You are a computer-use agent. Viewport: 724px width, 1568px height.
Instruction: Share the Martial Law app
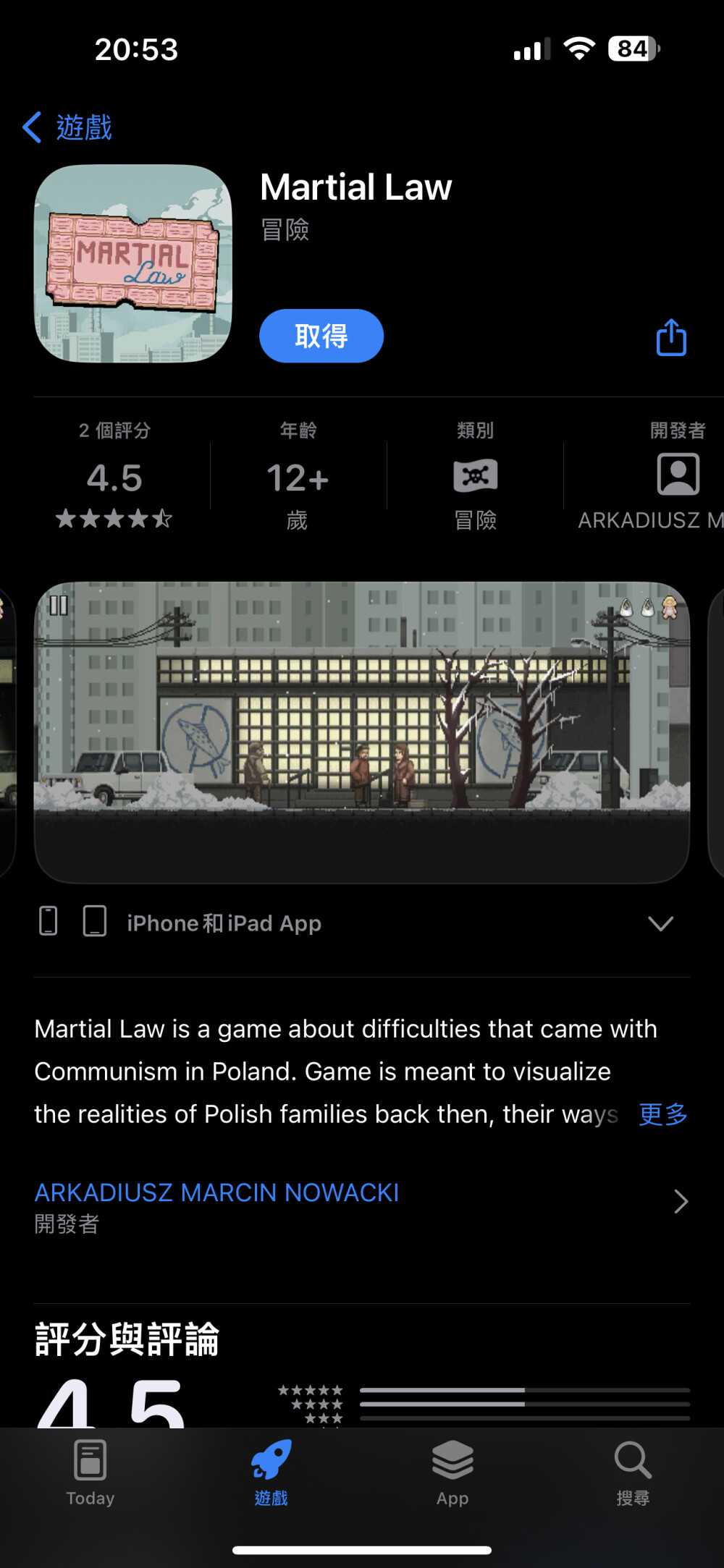point(670,337)
